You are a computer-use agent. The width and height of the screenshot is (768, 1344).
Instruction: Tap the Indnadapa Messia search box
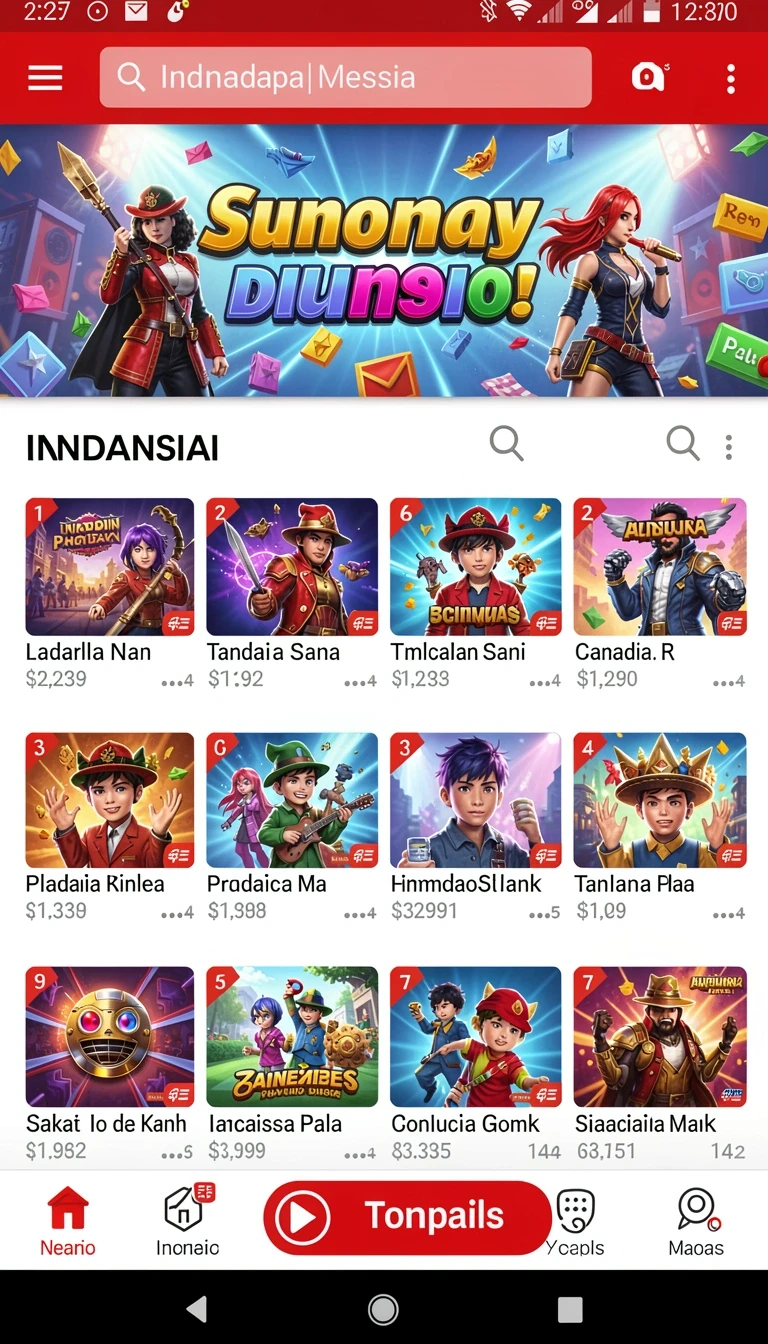pyautogui.click(x=345, y=77)
